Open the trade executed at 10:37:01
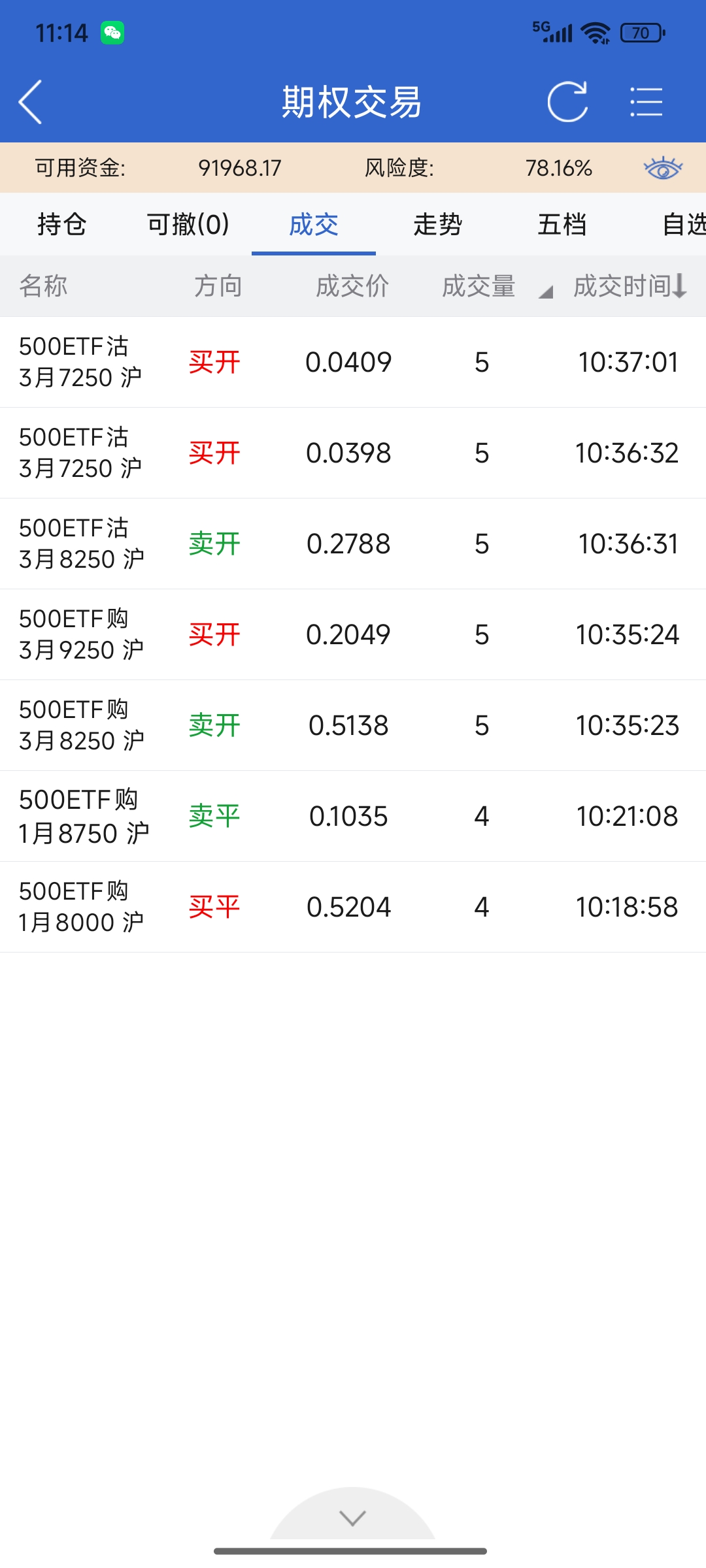This screenshot has height=1568, width=706. point(353,362)
